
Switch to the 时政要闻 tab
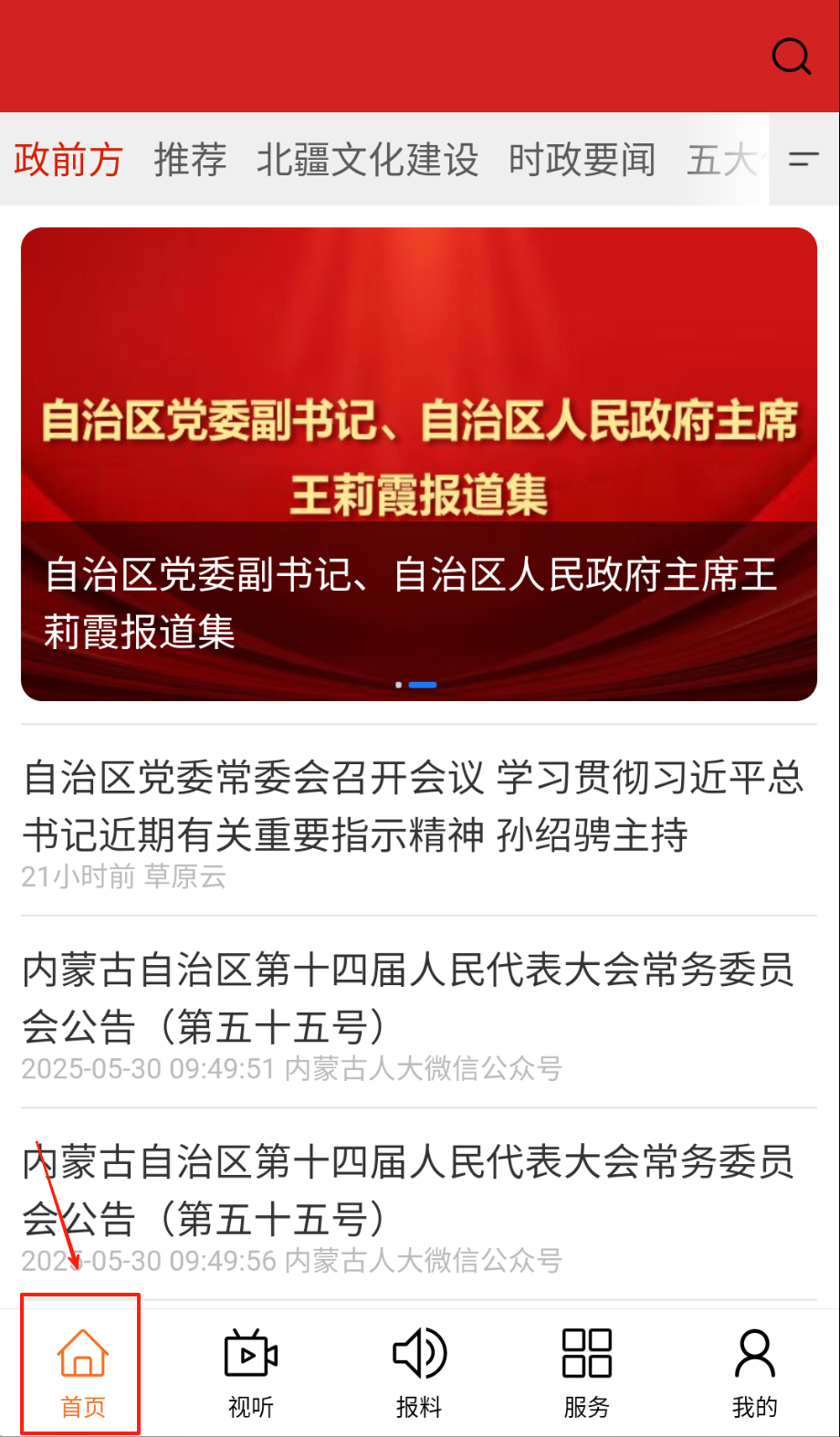click(582, 160)
